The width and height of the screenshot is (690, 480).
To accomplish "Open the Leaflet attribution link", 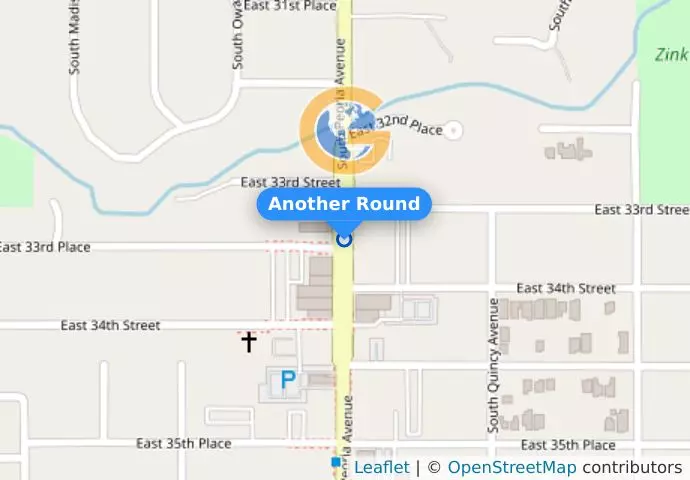I will (x=381, y=467).
